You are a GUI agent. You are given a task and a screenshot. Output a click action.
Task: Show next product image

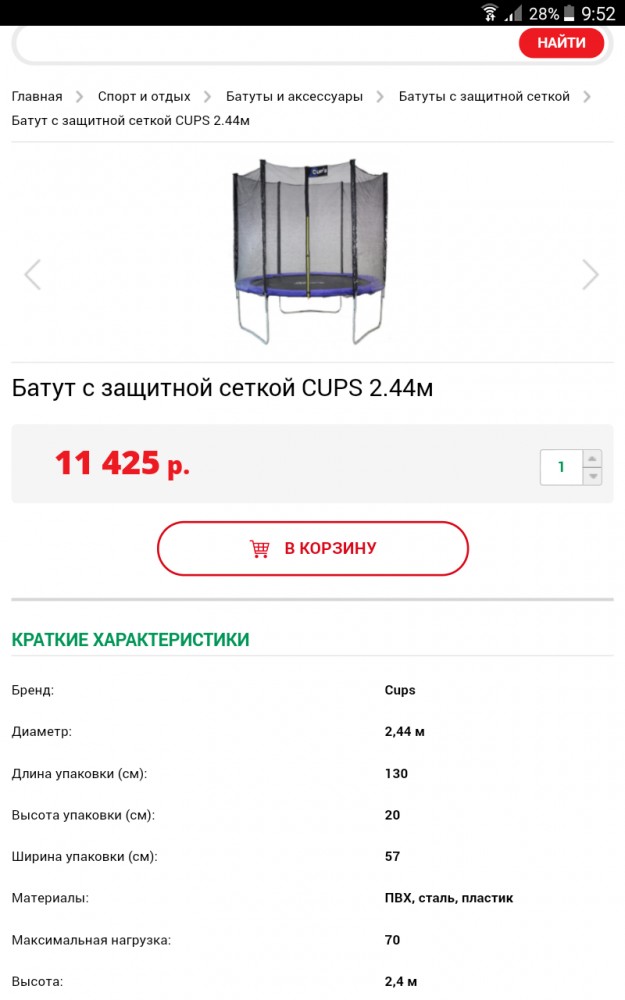(591, 274)
